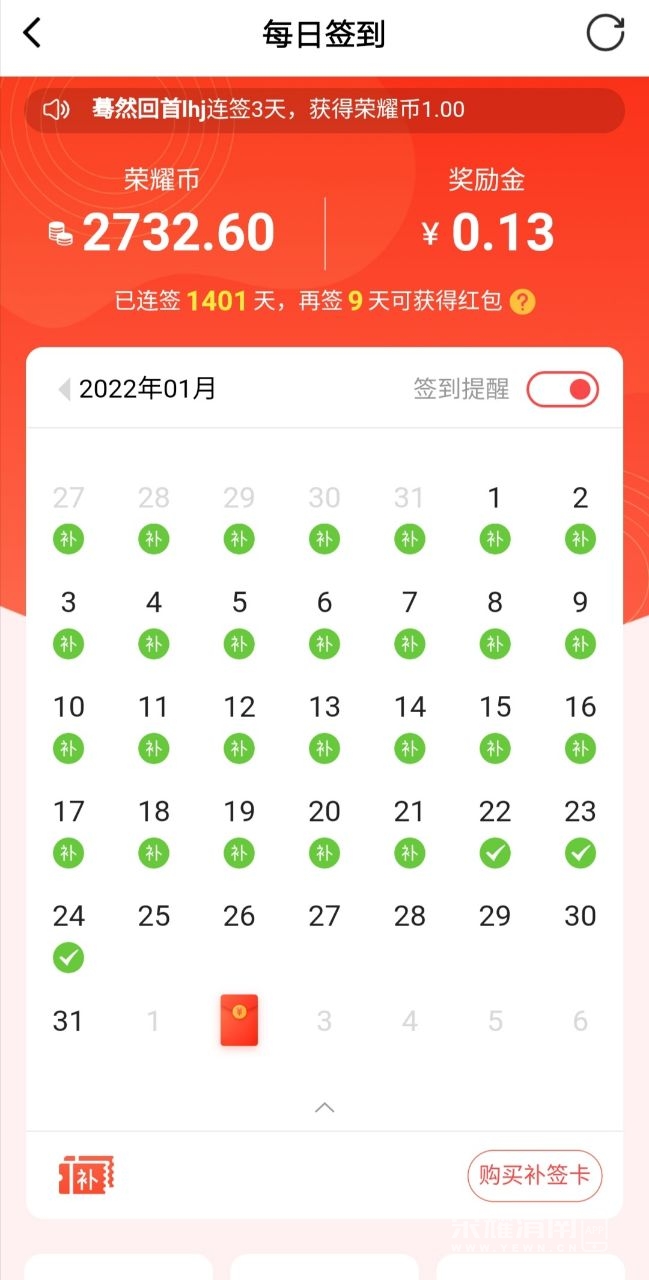Select the 25th on the calendar
Screen dimensions: 649x1280
pos(154,916)
